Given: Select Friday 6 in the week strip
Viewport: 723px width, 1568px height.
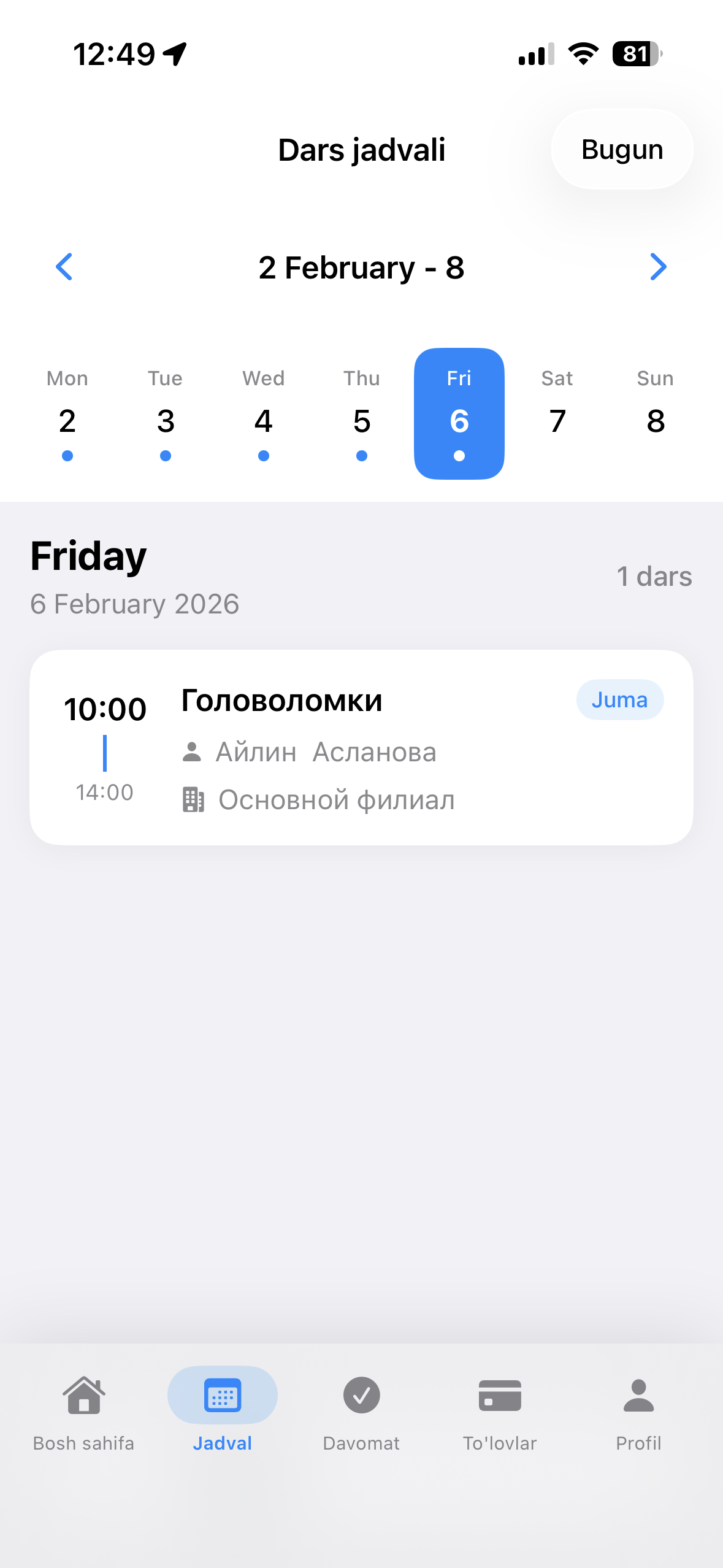Looking at the screenshot, I should [459, 412].
